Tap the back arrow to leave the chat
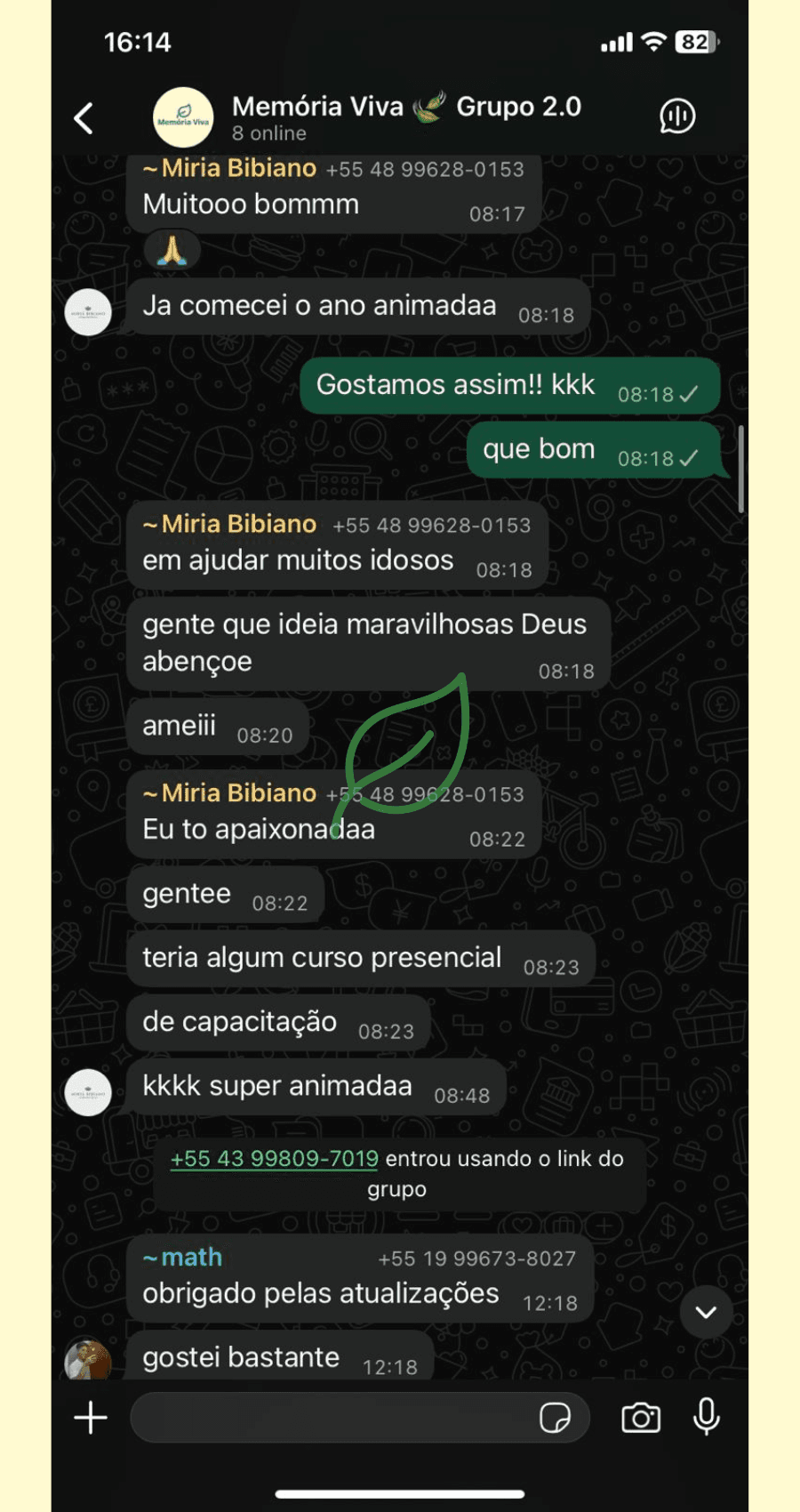The width and height of the screenshot is (800, 1512). point(83,117)
